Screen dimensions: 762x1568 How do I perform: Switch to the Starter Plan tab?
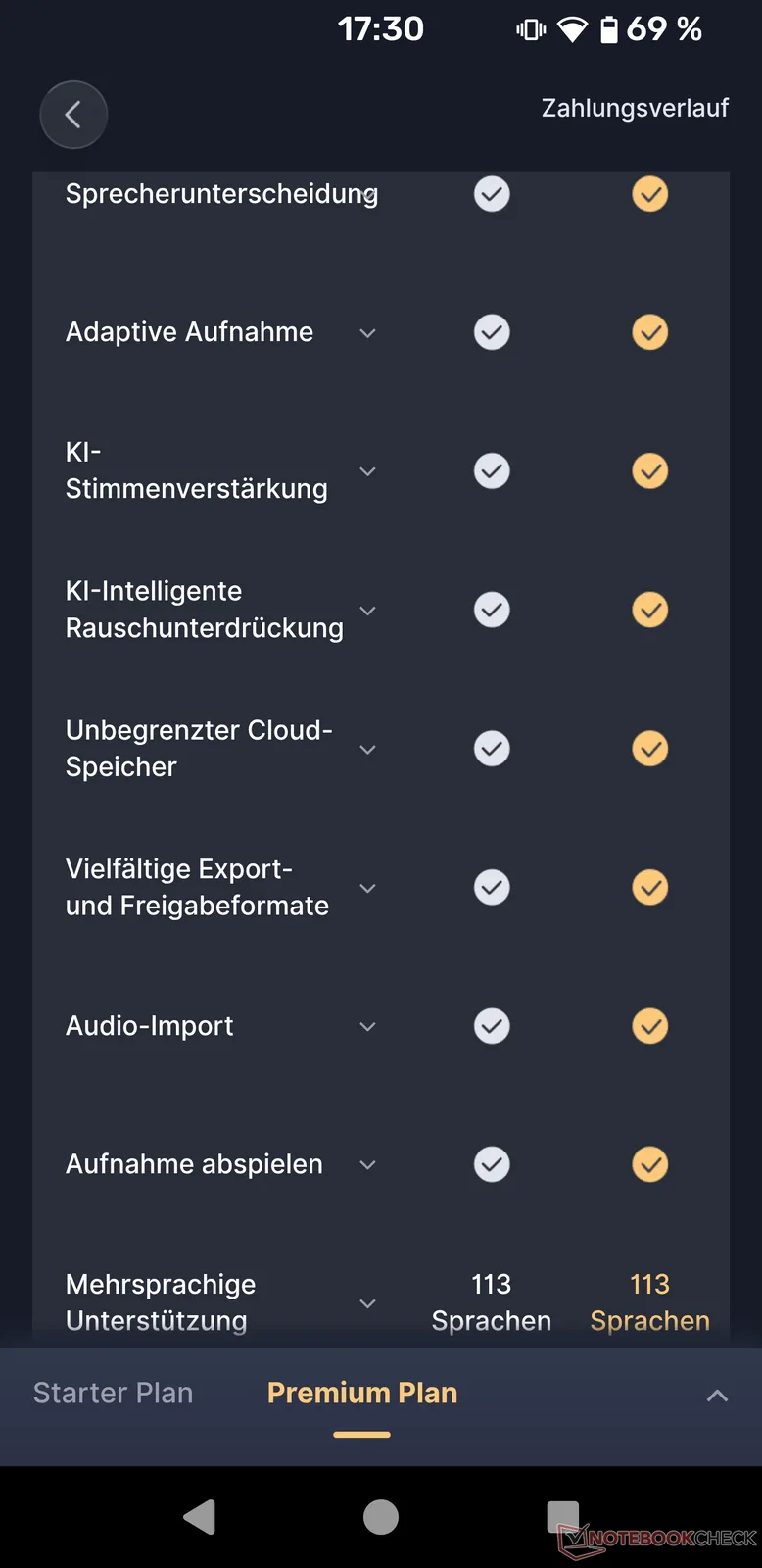click(x=114, y=1393)
